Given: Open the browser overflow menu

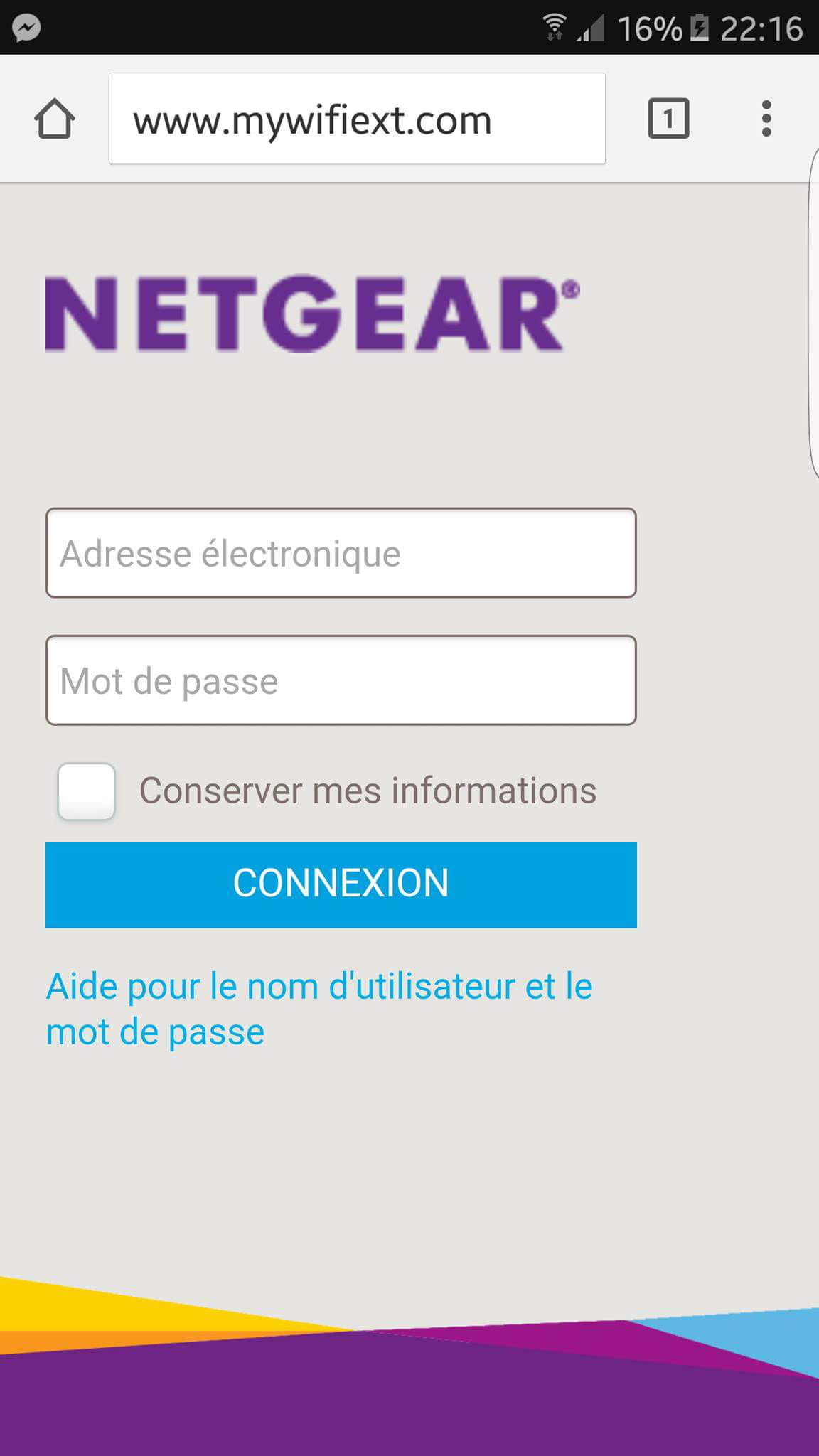Looking at the screenshot, I should tap(766, 118).
